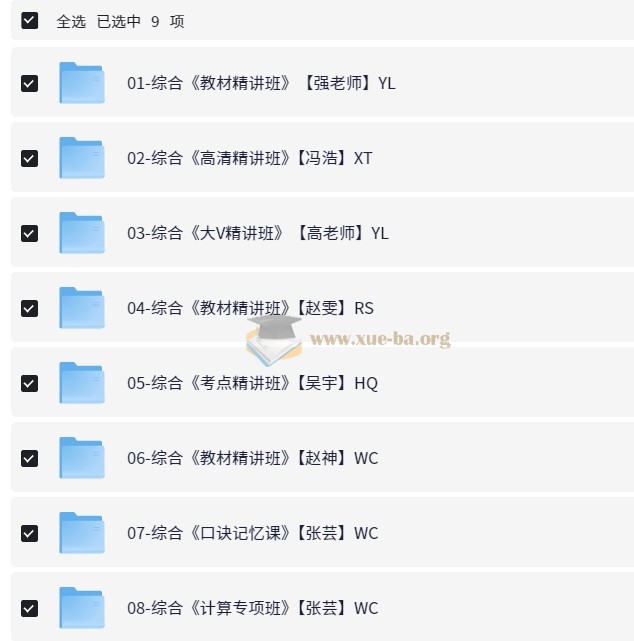Open folder 04-综合《教材精讲班》【赵雯】RS
The width and height of the screenshot is (634, 641).
(250, 308)
